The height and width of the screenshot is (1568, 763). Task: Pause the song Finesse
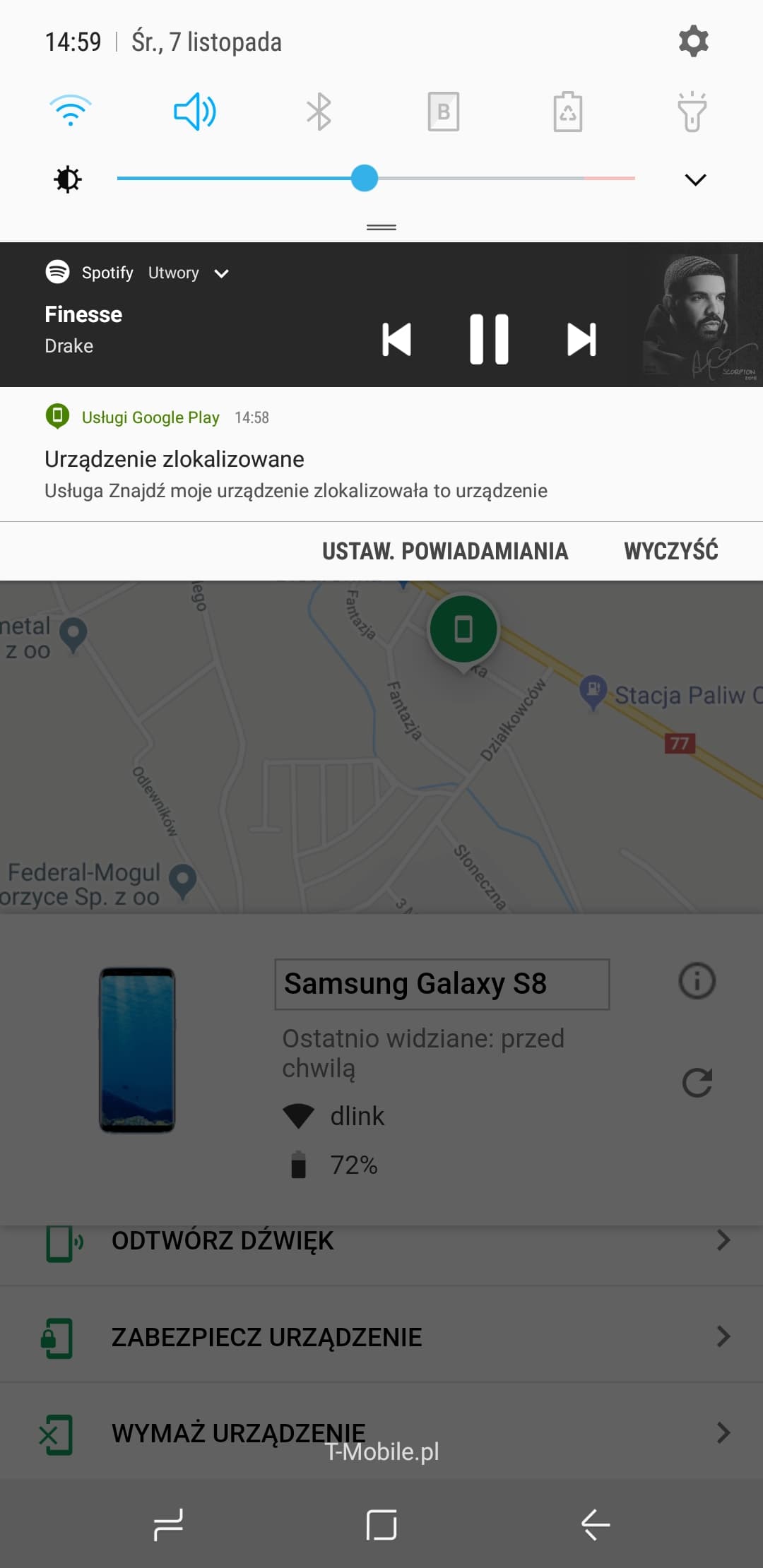[x=489, y=340]
